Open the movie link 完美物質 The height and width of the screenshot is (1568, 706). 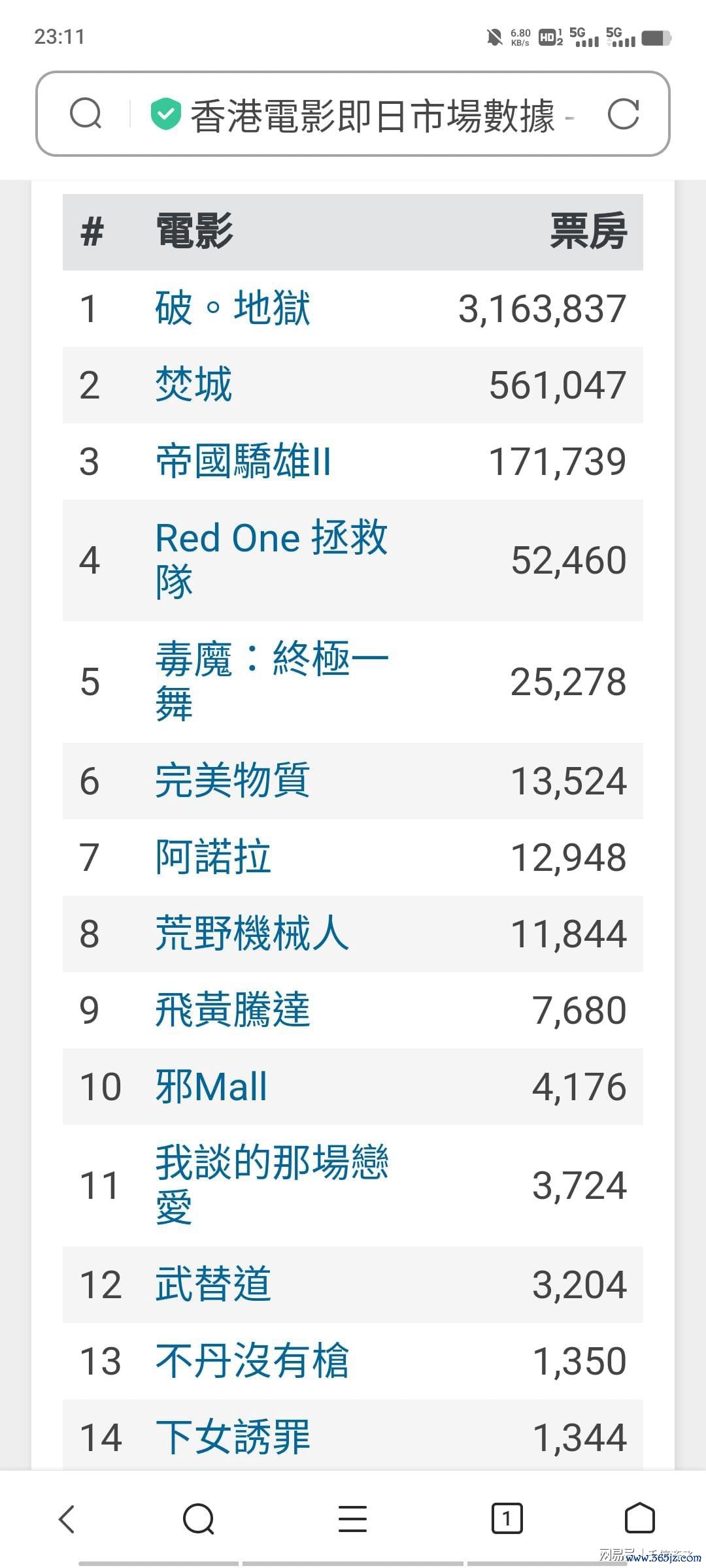click(233, 781)
